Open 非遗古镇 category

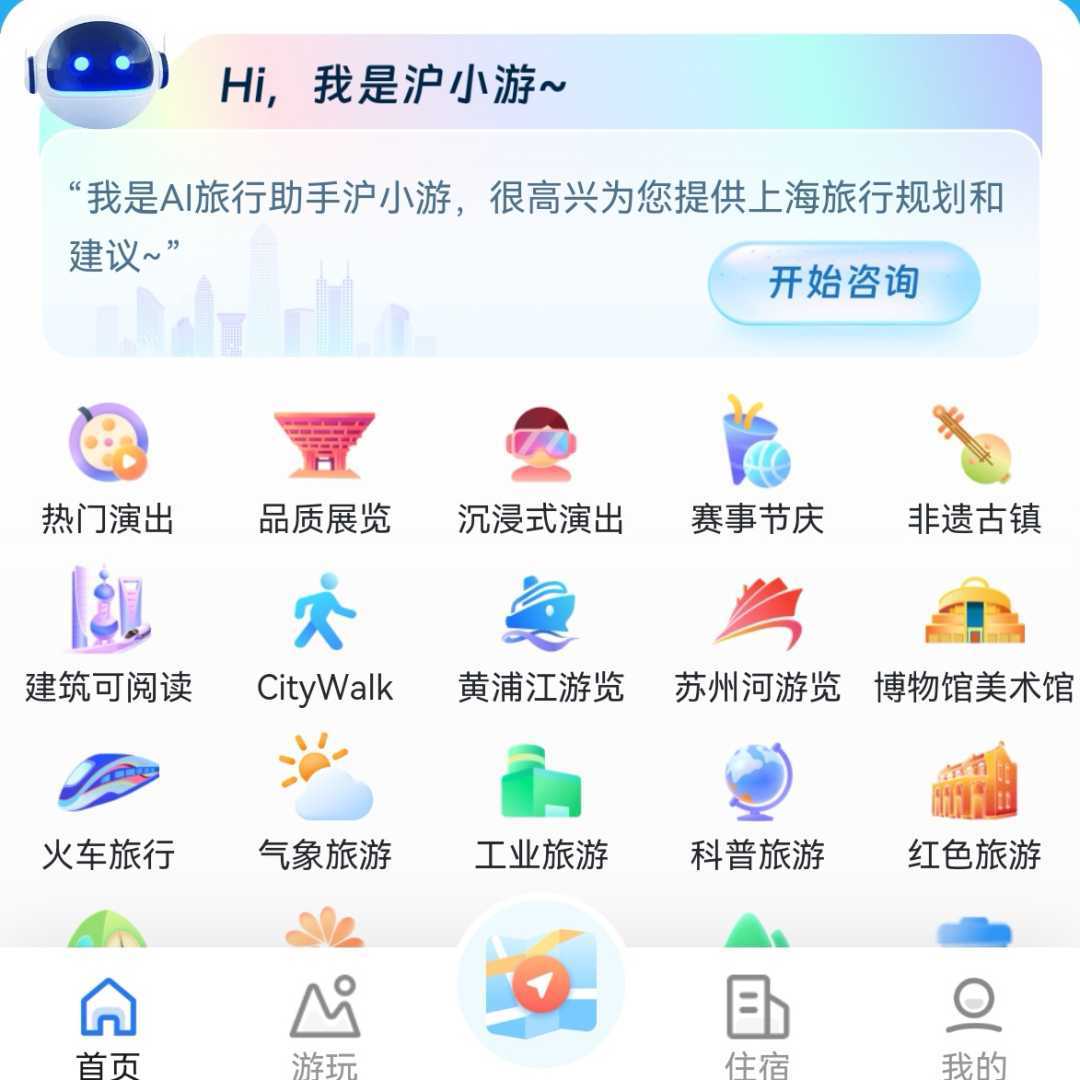[x=974, y=470]
